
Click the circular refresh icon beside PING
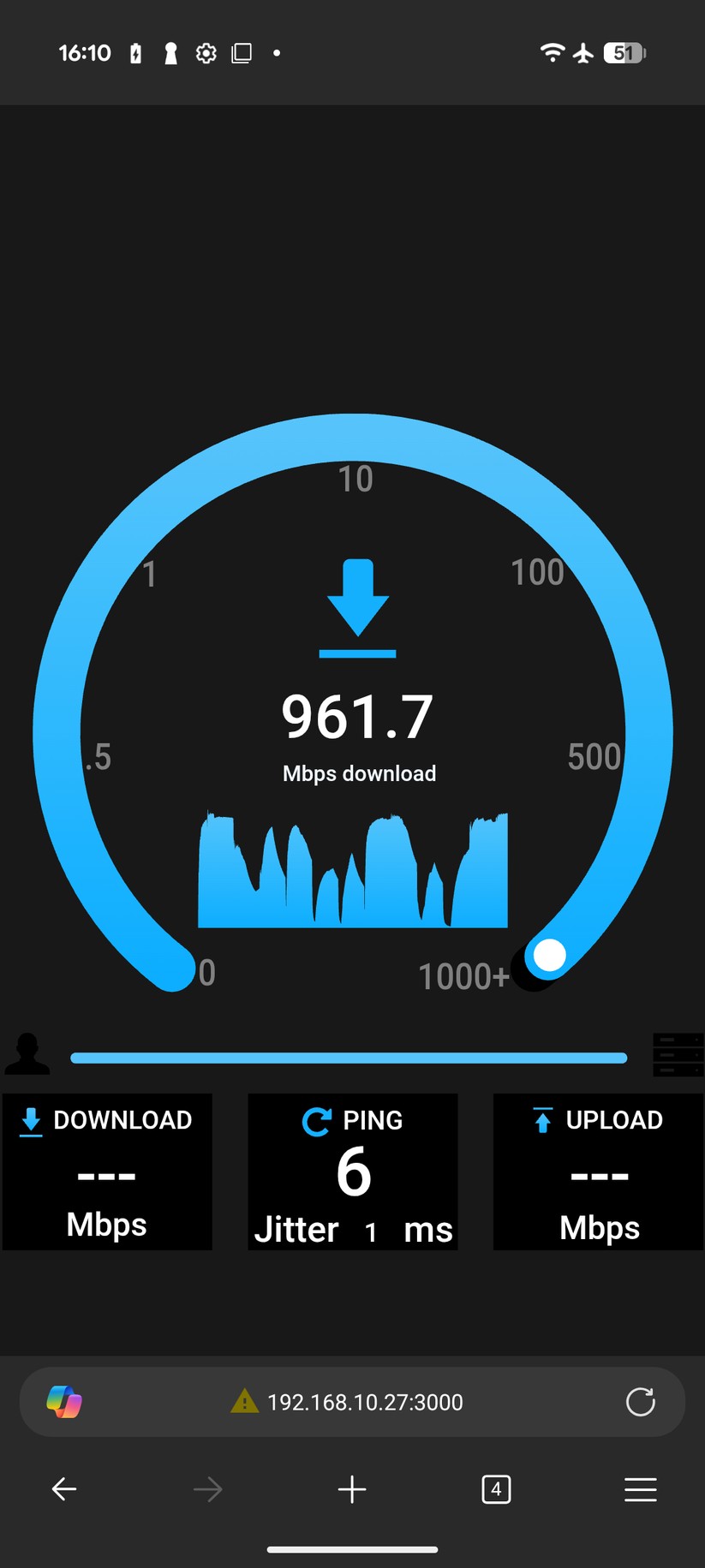coord(316,1121)
